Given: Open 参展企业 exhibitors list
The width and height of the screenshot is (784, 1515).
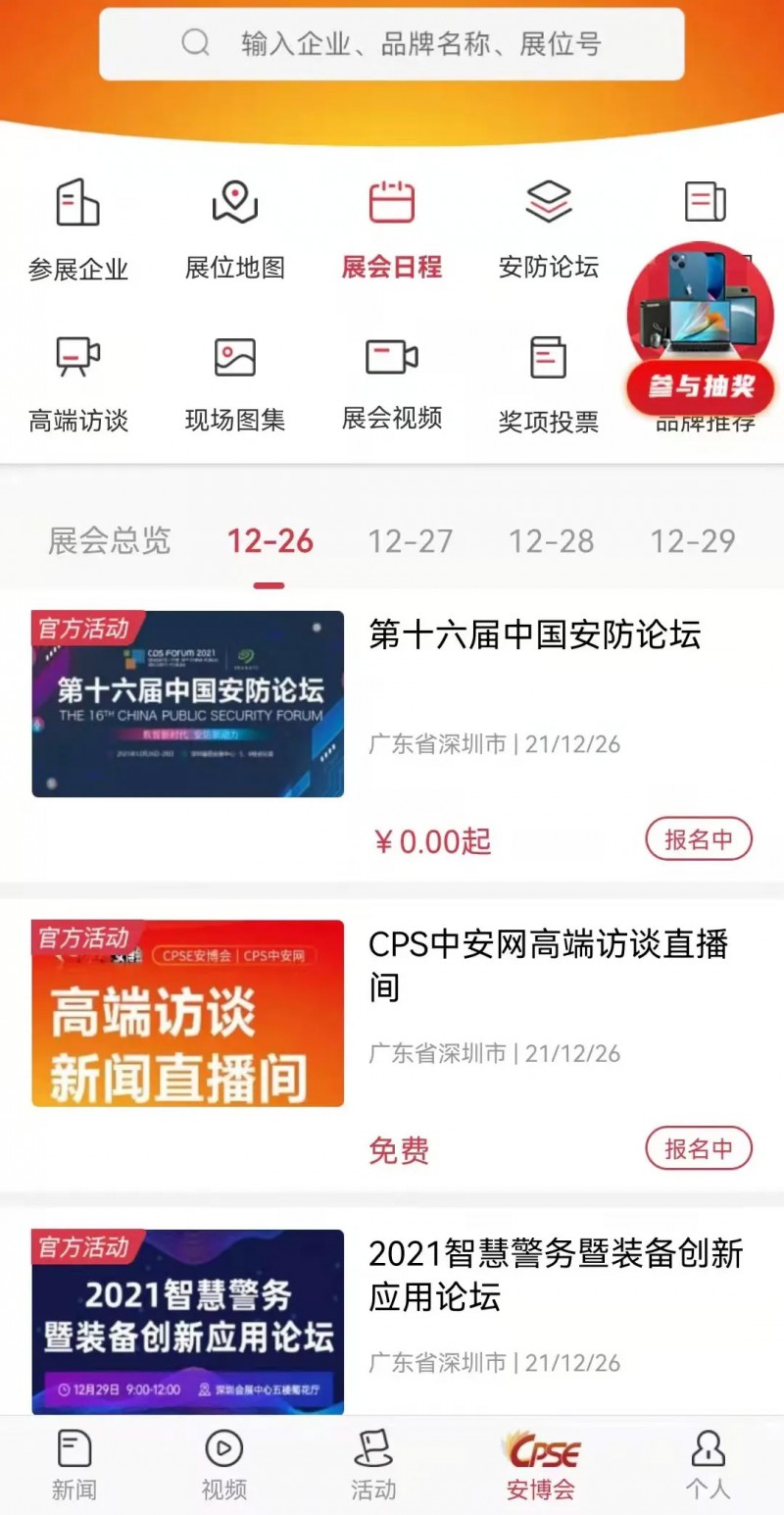Looking at the screenshot, I should (x=78, y=229).
